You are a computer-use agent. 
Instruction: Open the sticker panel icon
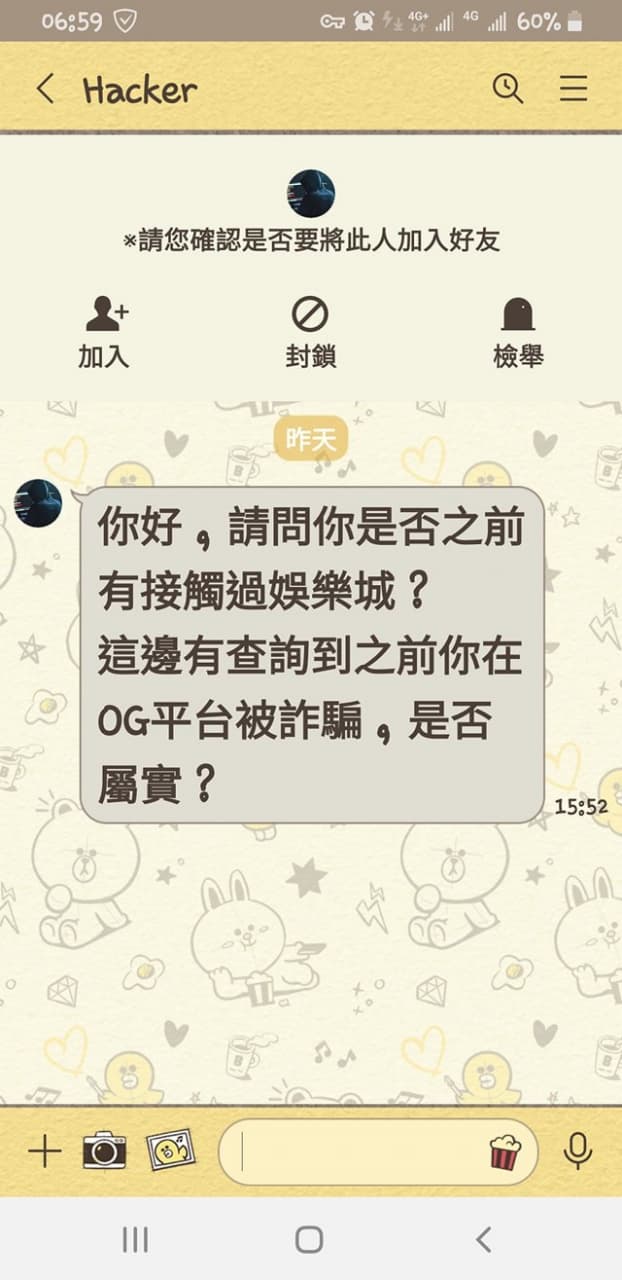505,1152
